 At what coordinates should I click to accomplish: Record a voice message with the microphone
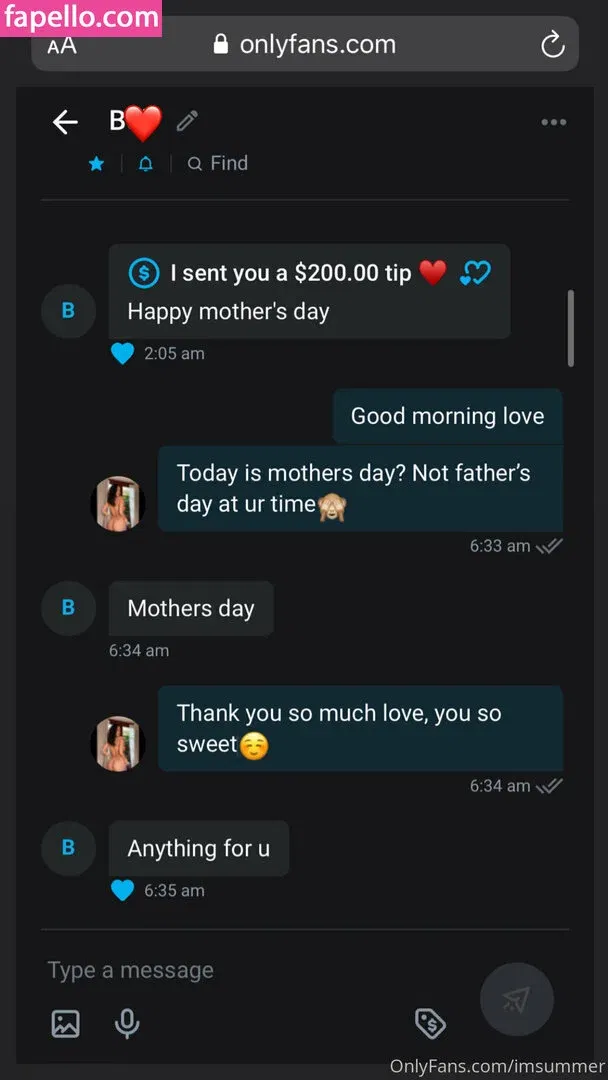pyautogui.click(x=127, y=1023)
